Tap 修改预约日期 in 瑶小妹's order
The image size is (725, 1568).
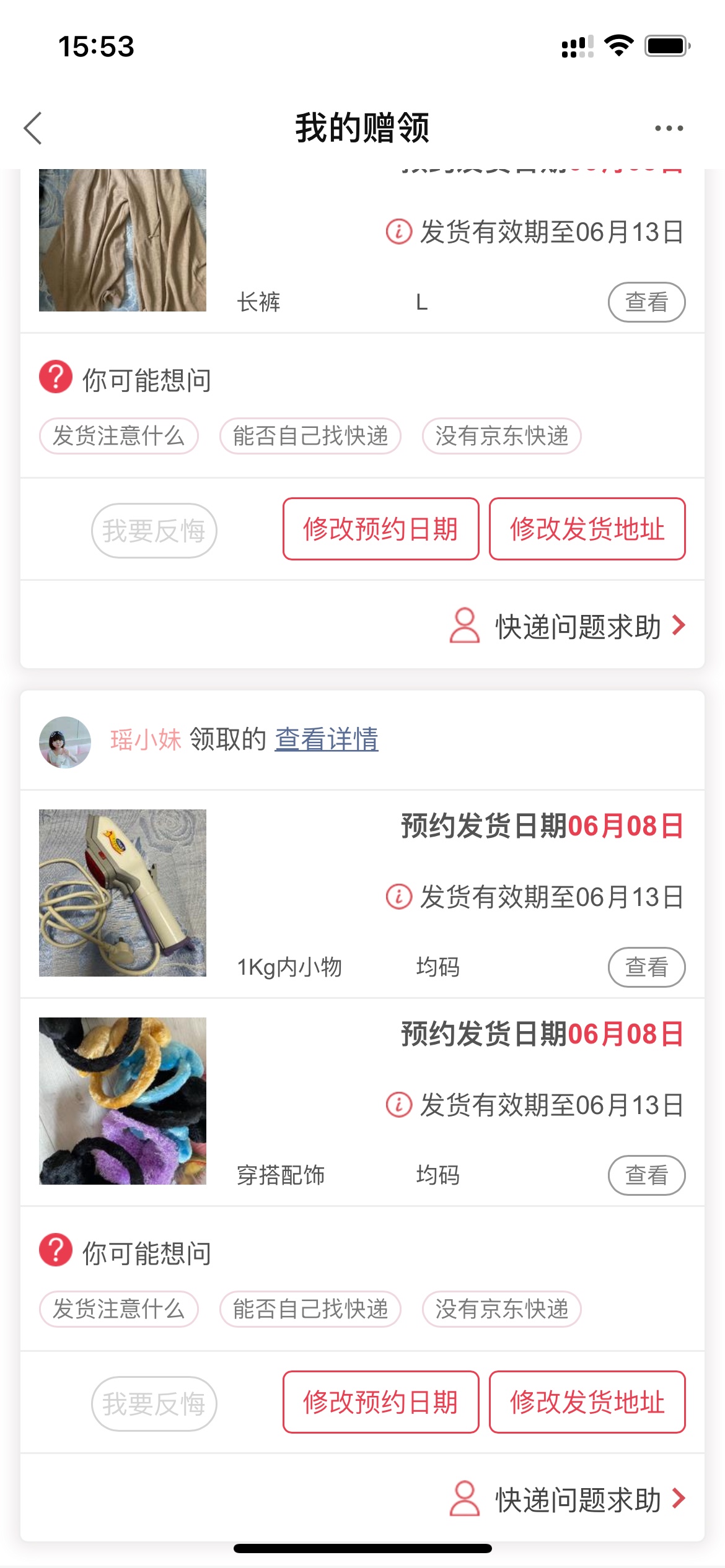click(x=380, y=1403)
